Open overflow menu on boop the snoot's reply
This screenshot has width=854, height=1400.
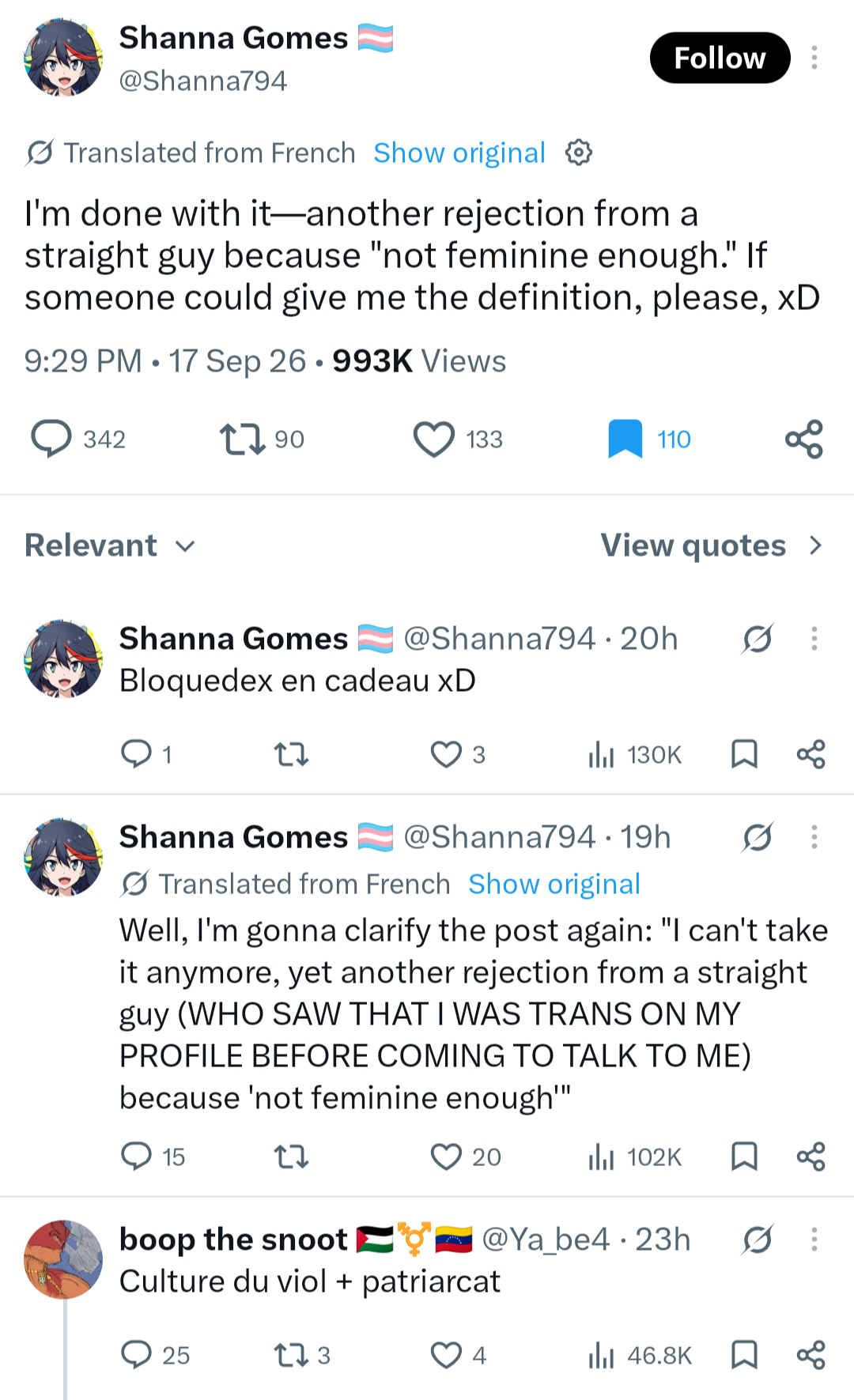pos(814,1240)
